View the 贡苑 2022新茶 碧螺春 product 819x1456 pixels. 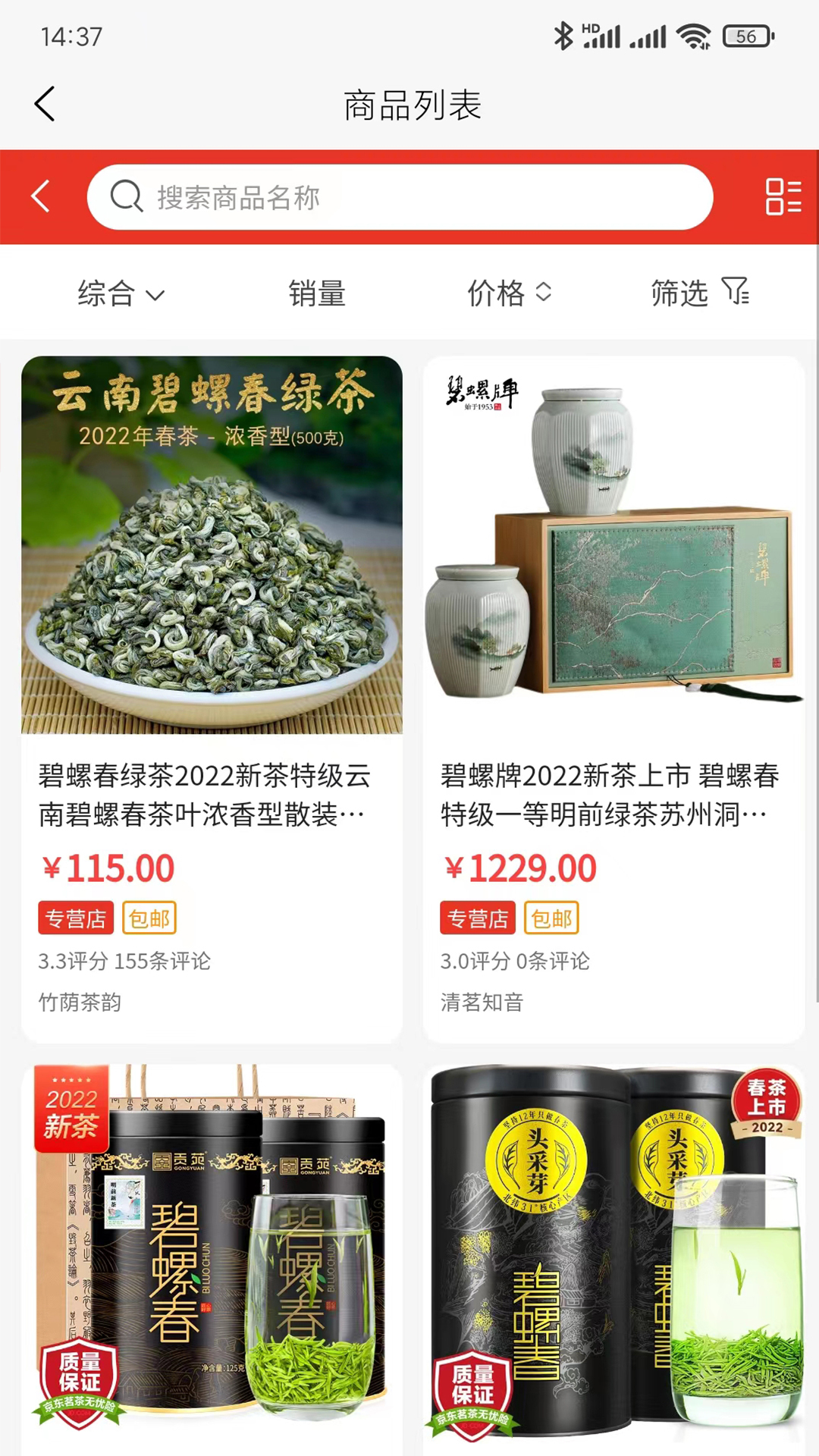212,1259
